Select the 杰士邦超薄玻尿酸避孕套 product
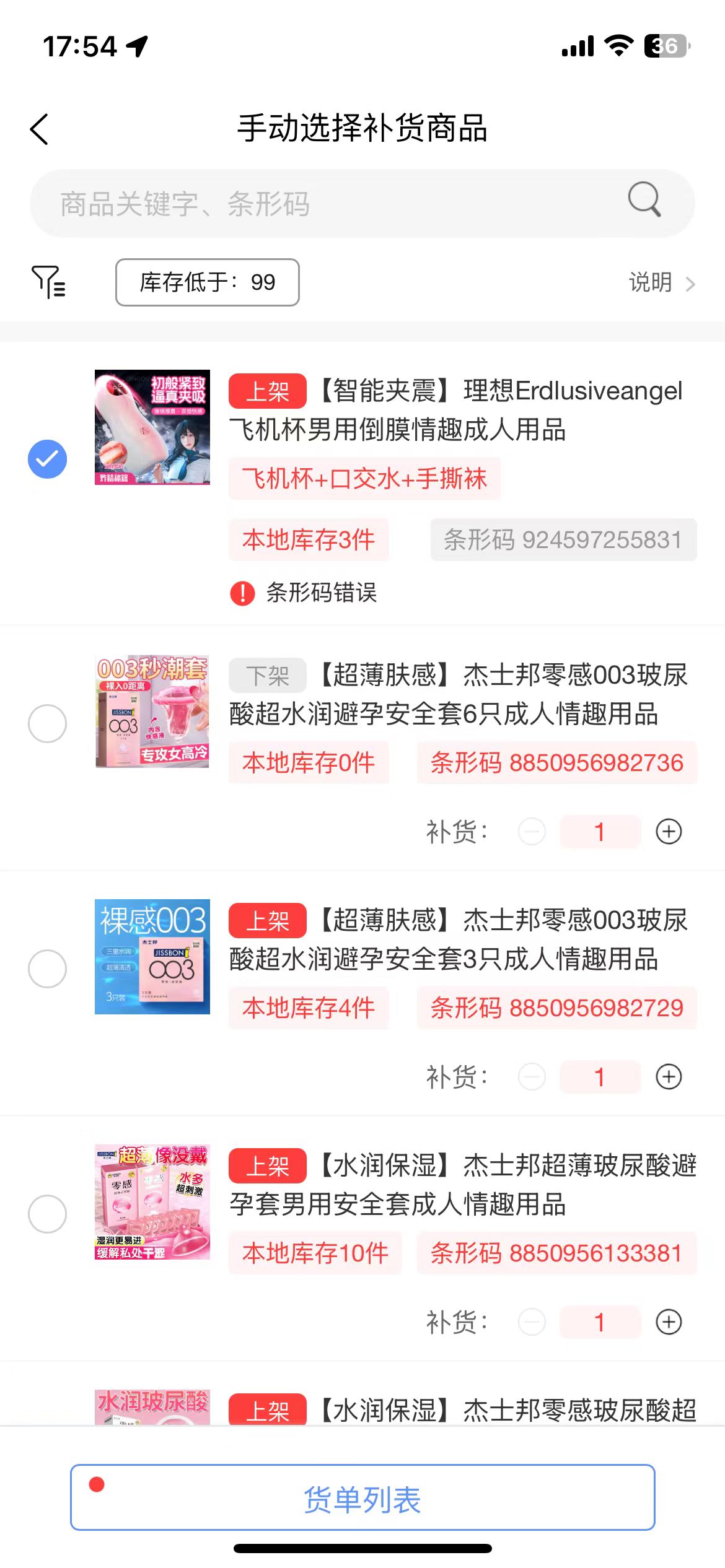This screenshot has width=725, height=1568. [47, 1214]
